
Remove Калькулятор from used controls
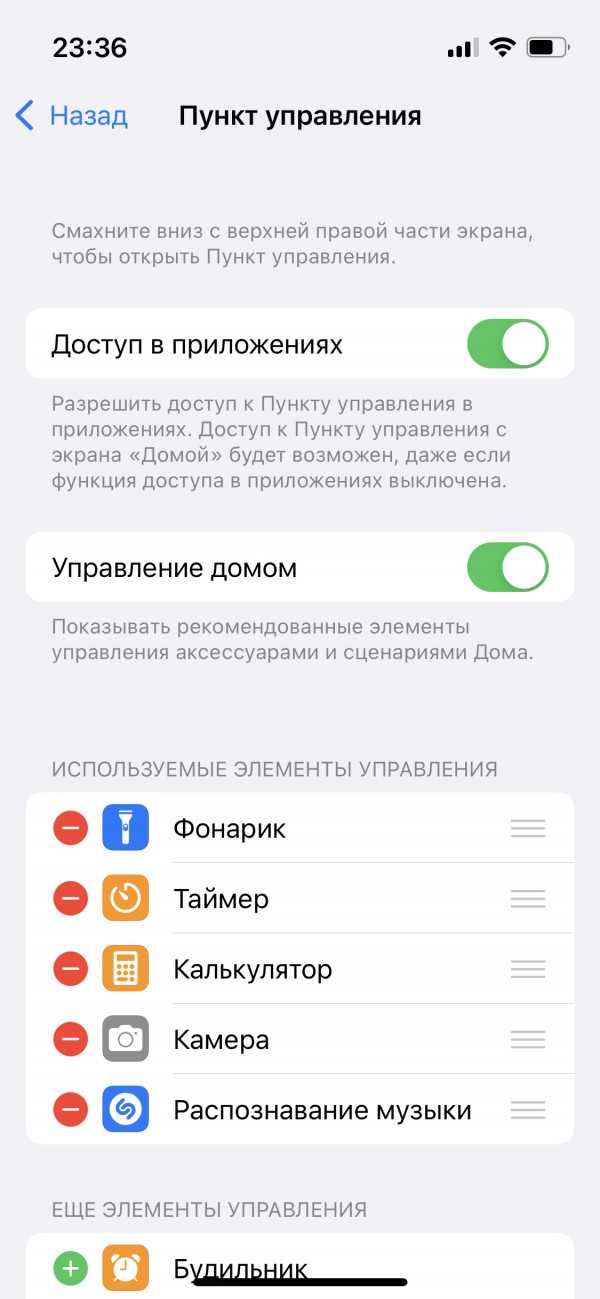pyautogui.click(x=70, y=969)
